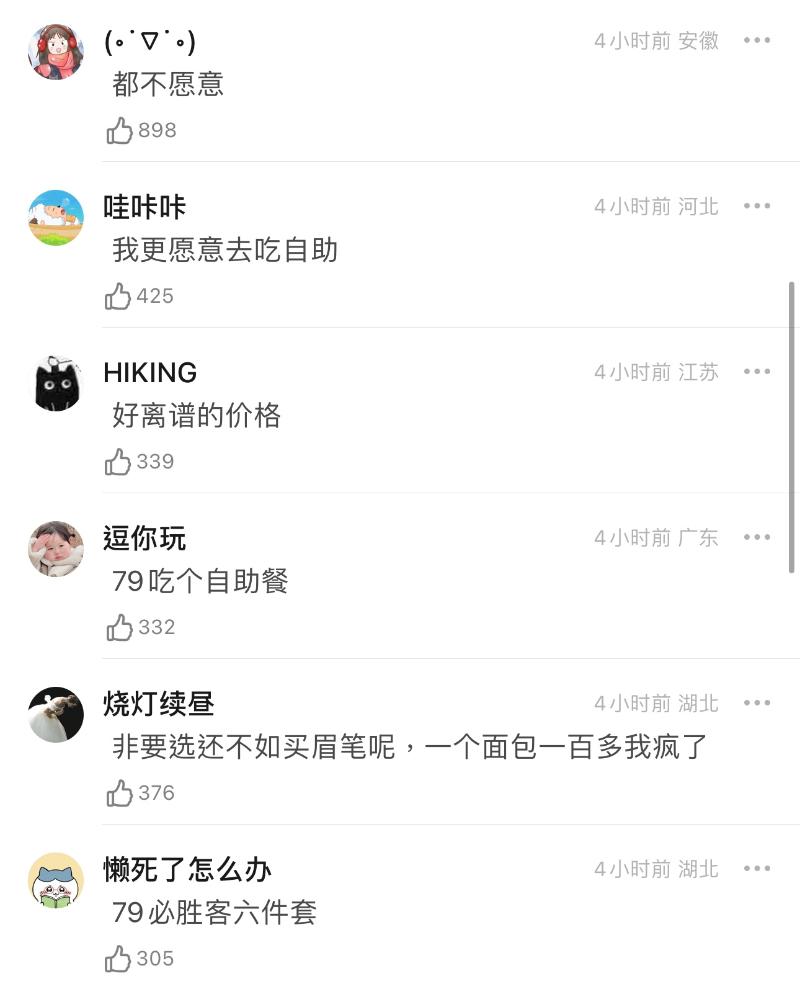Like HIKING's comment "好离谱的价格"

pyautogui.click(x=120, y=462)
